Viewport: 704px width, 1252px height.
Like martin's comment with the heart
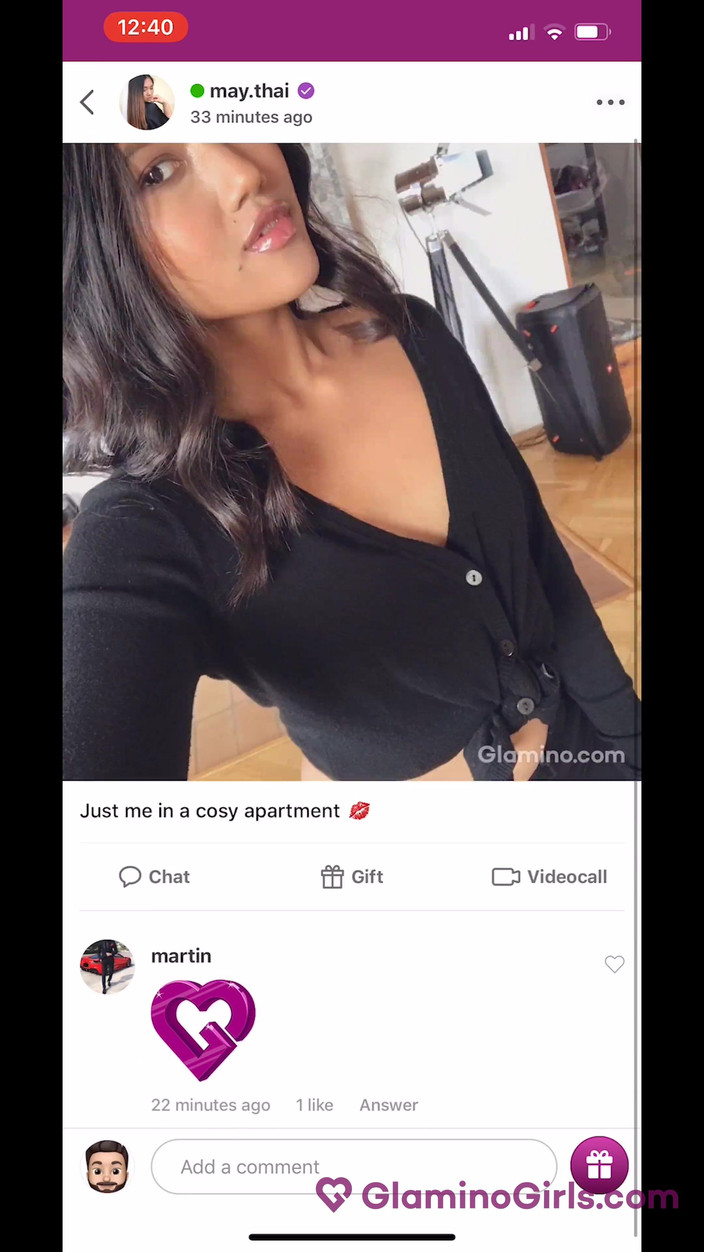[x=614, y=964]
